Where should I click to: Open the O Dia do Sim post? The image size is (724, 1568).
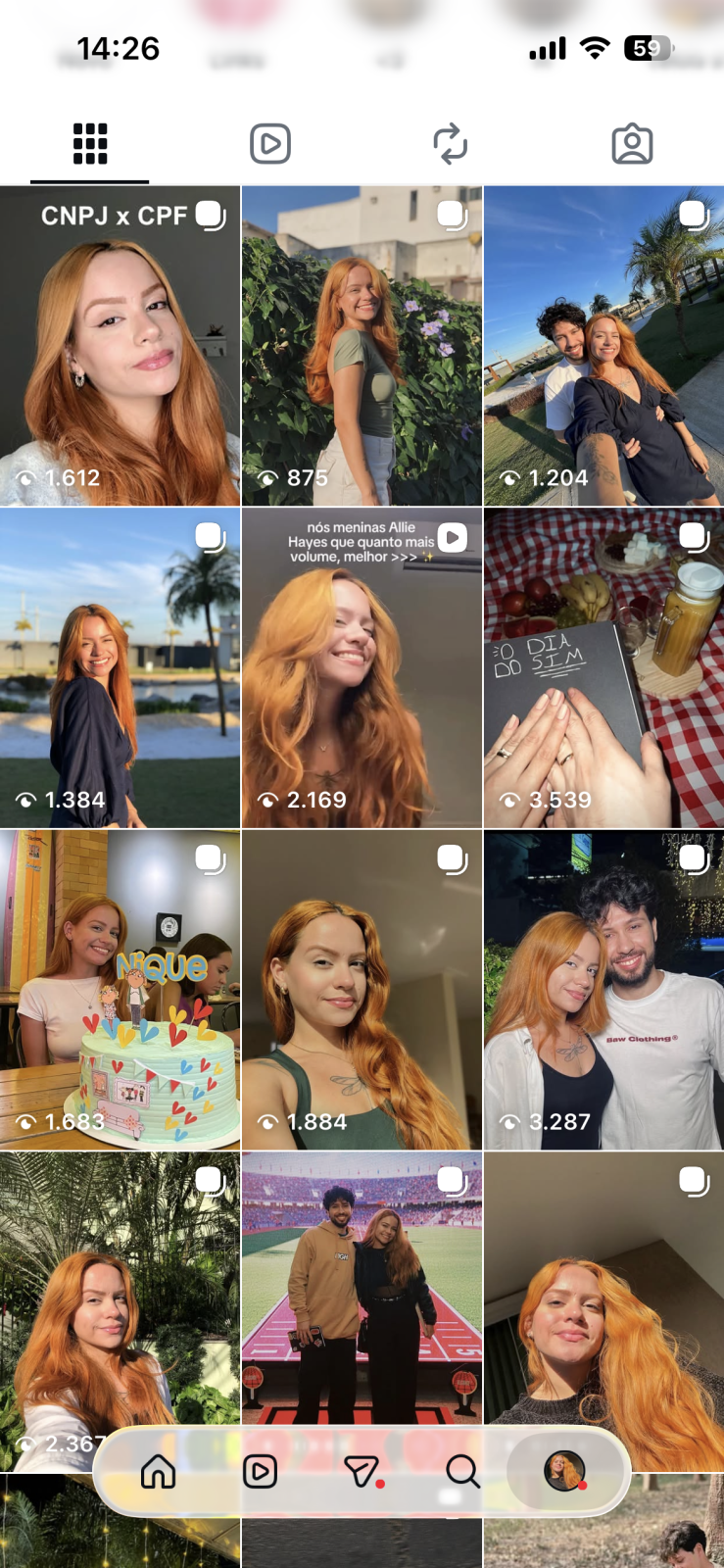click(603, 668)
